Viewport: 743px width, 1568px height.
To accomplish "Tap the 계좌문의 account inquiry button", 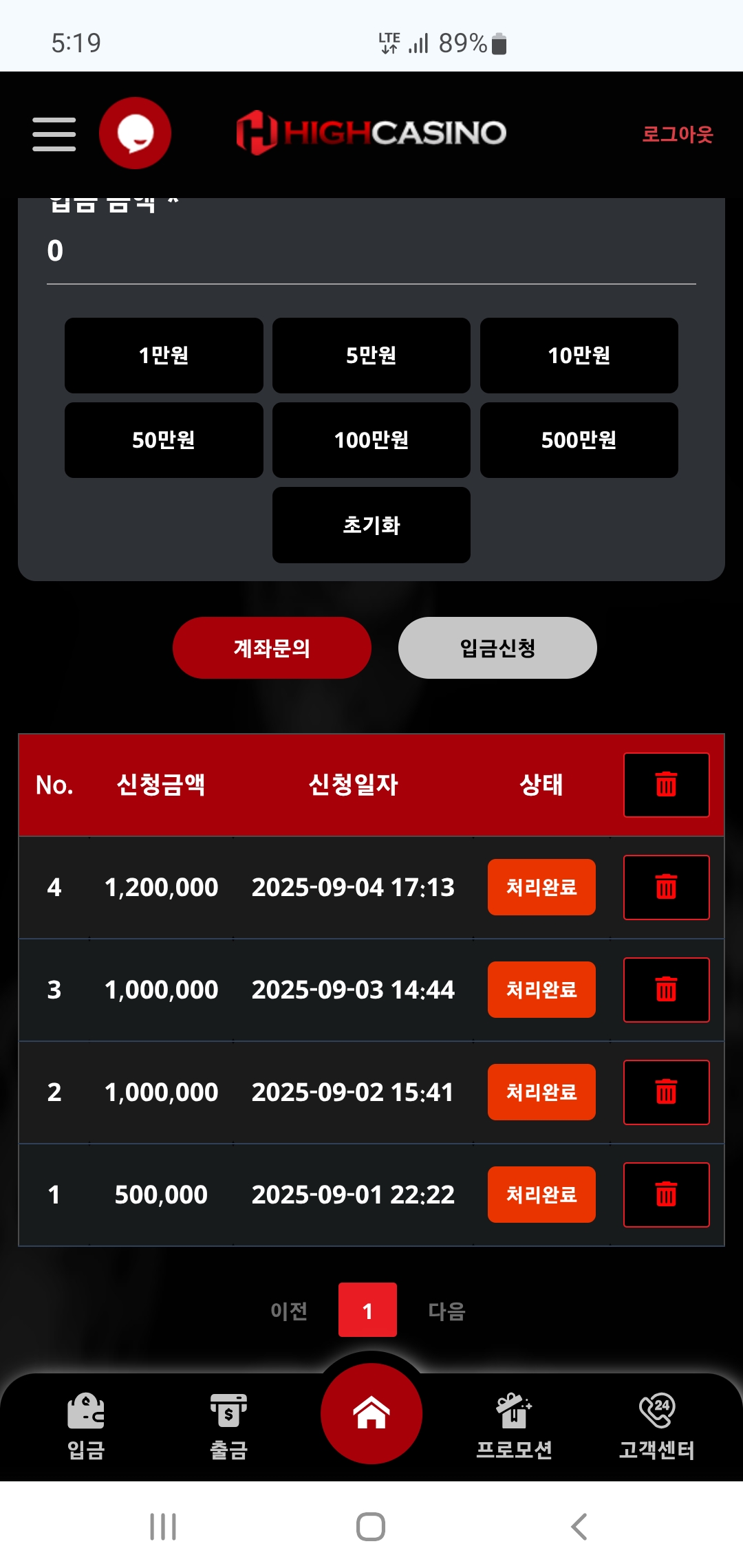I will pyautogui.click(x=272, y=648).
